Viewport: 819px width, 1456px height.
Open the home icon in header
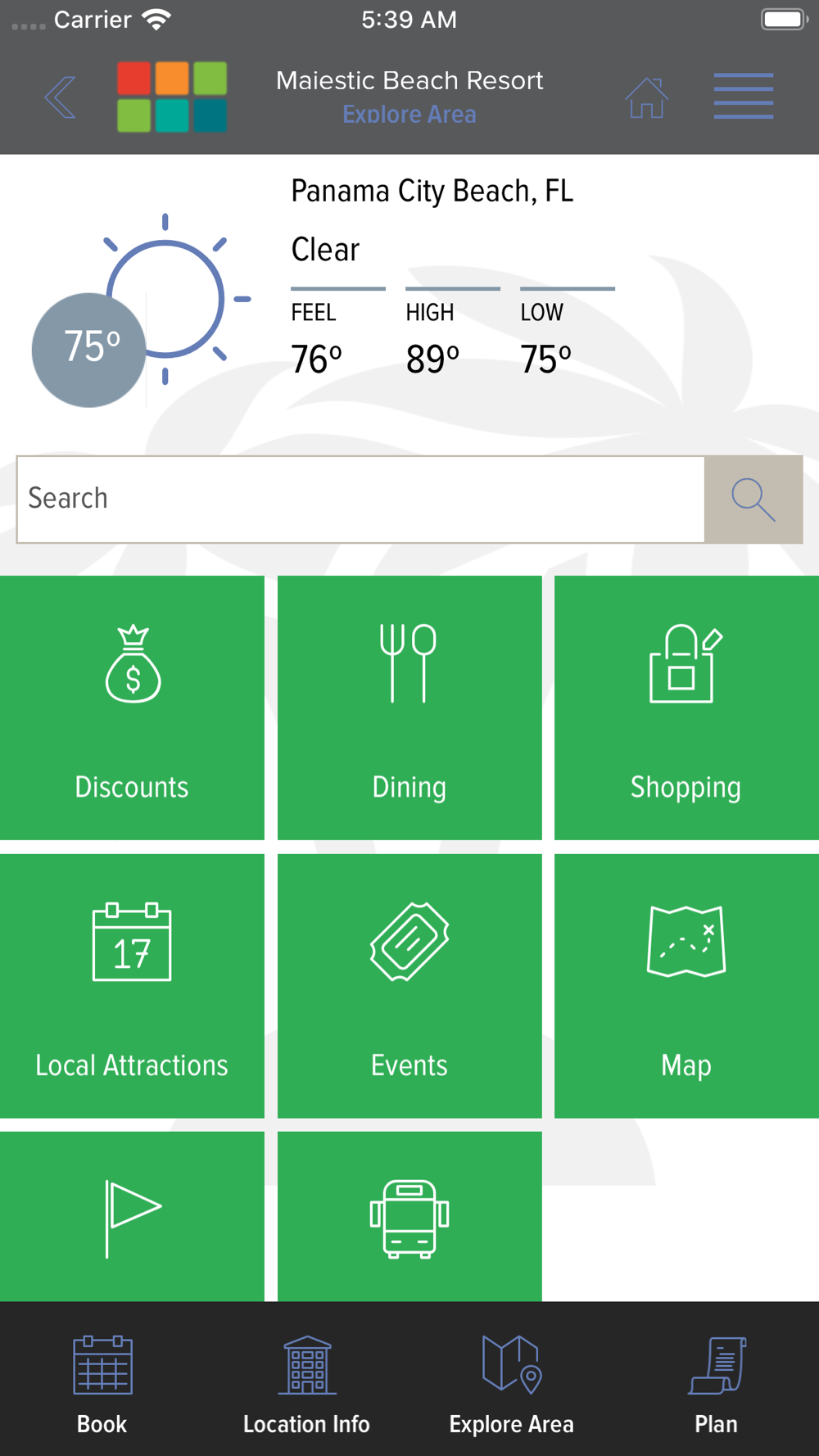646,97
